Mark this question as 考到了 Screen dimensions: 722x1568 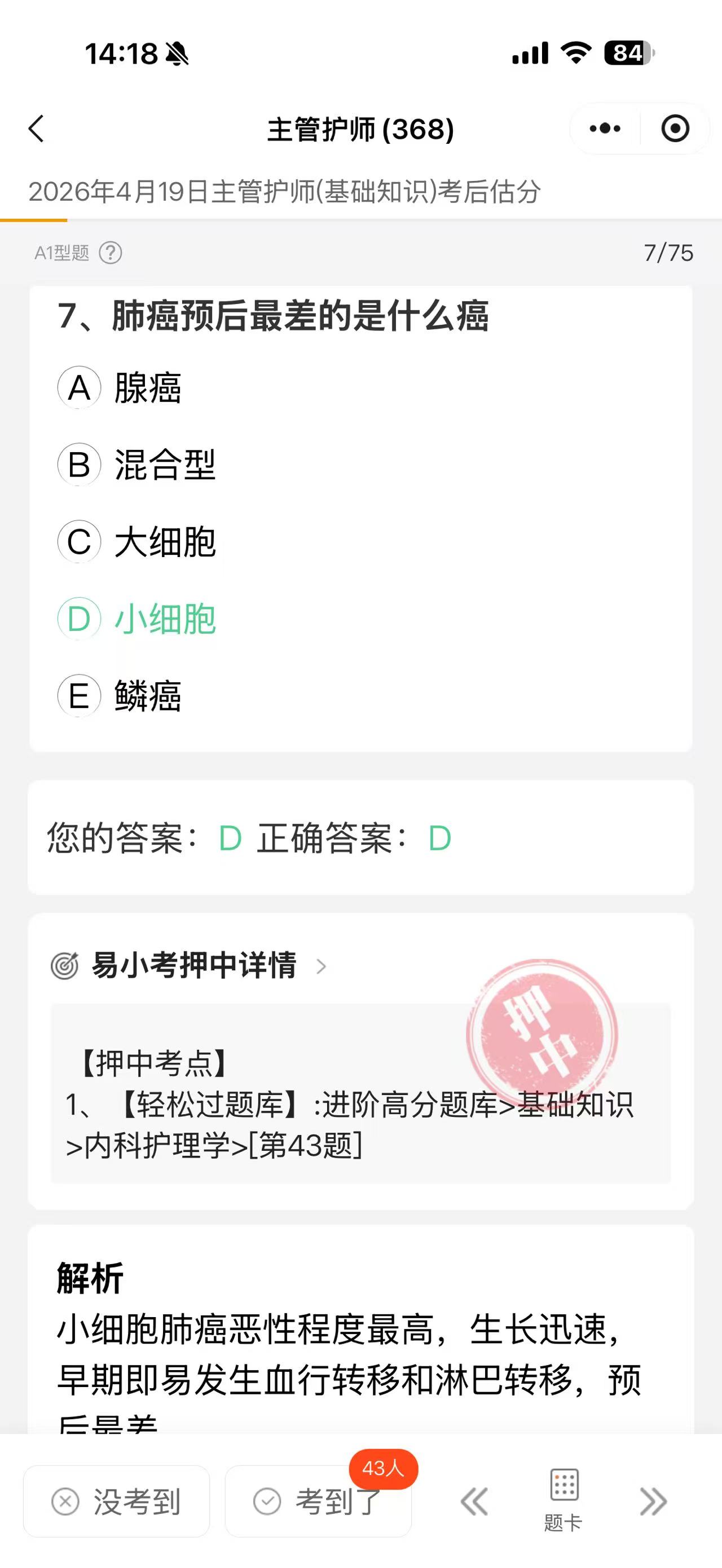click(318, 1501)
